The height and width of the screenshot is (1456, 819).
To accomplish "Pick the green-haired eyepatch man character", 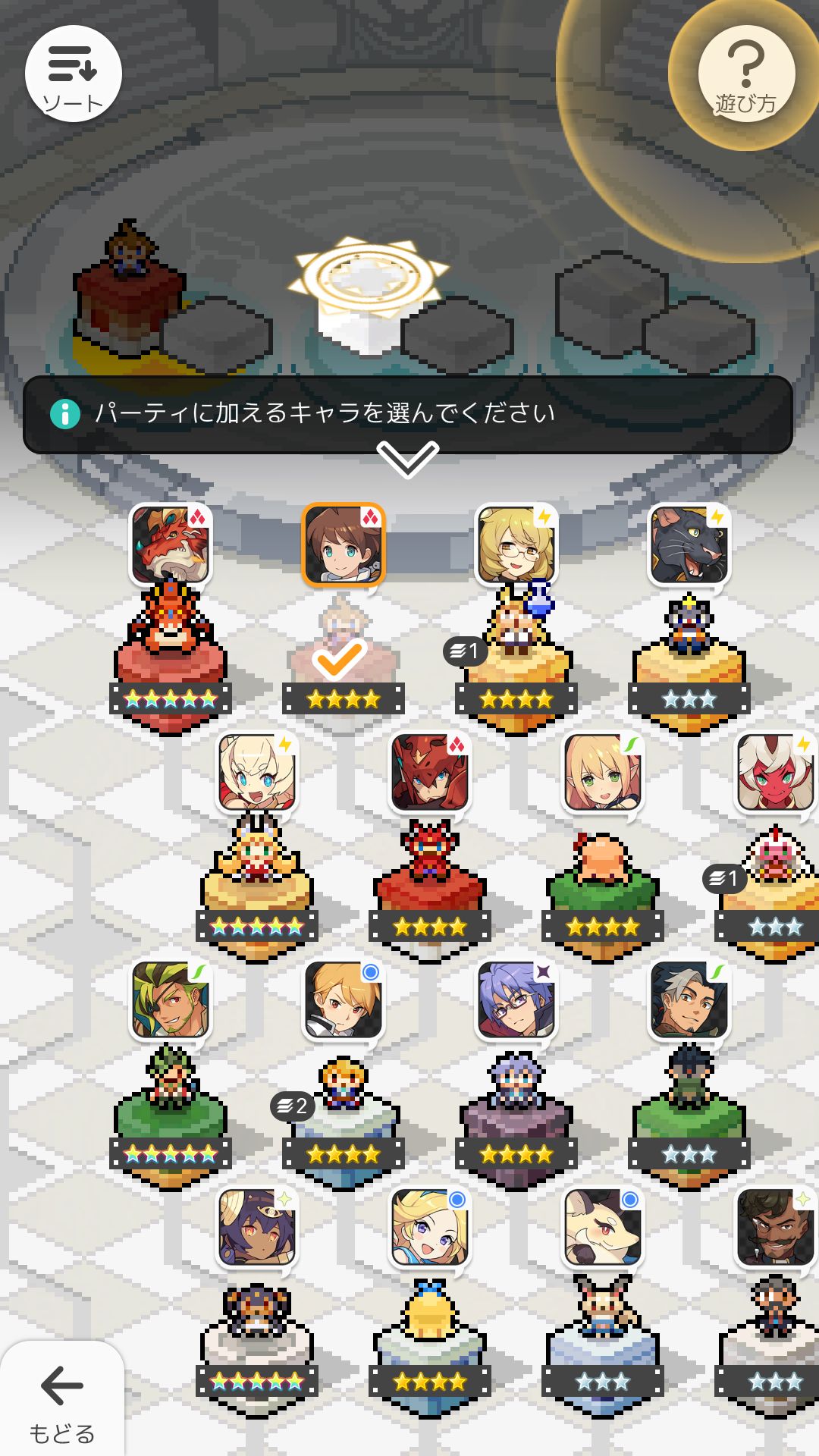I will coord(171,999).
